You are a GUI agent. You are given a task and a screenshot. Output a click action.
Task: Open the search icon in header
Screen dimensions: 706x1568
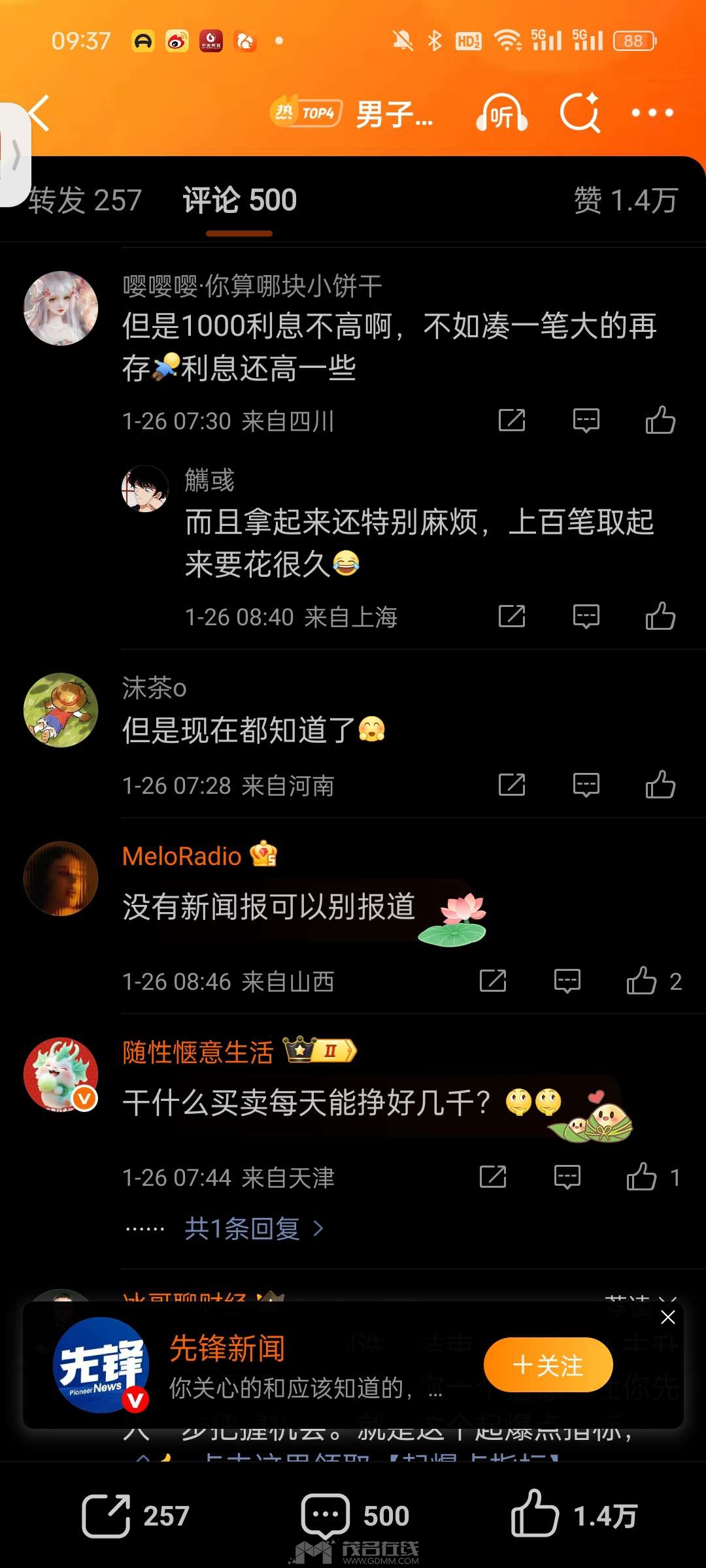pos(580,113)
